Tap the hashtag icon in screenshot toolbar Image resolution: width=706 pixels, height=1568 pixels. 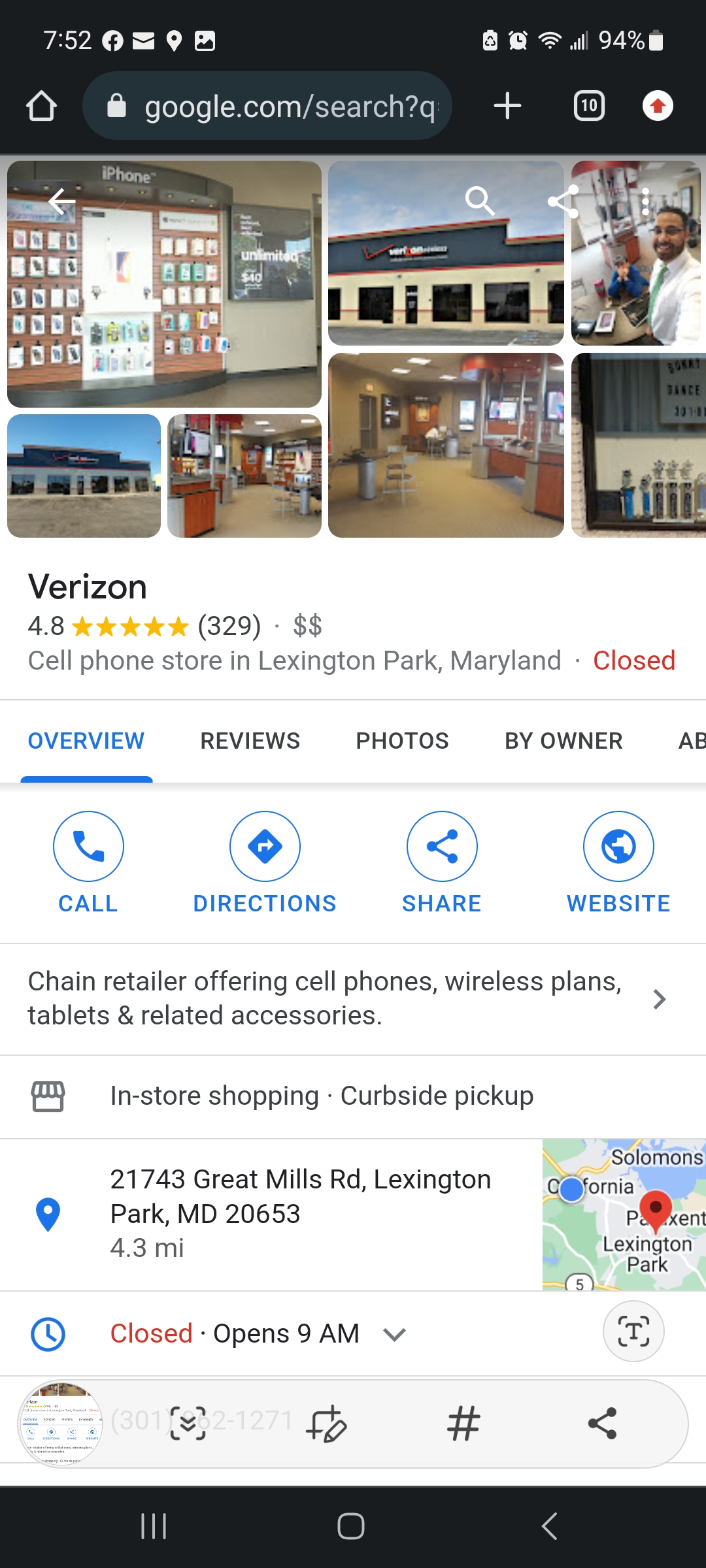(x=464, y=1424)
